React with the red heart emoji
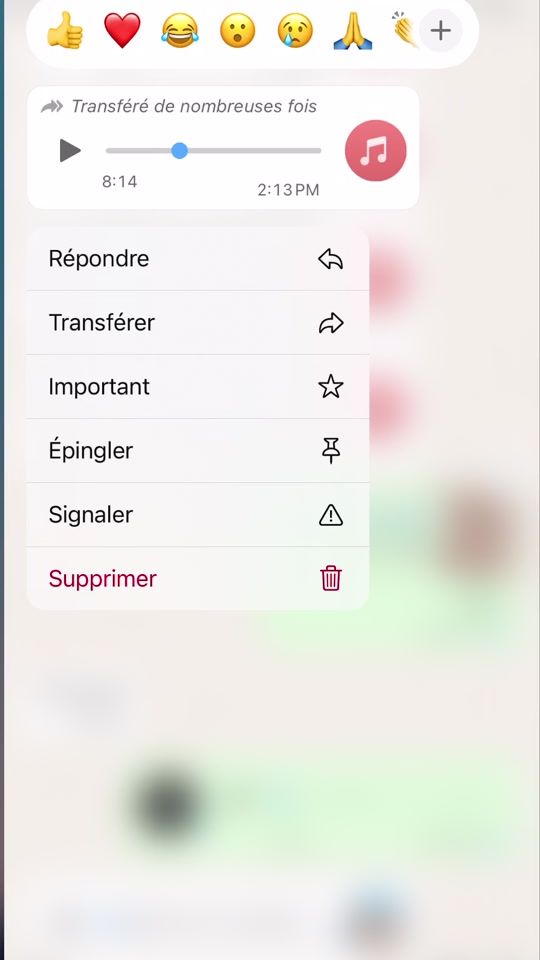Screen dimensions: 540x960 coord(122,30)
